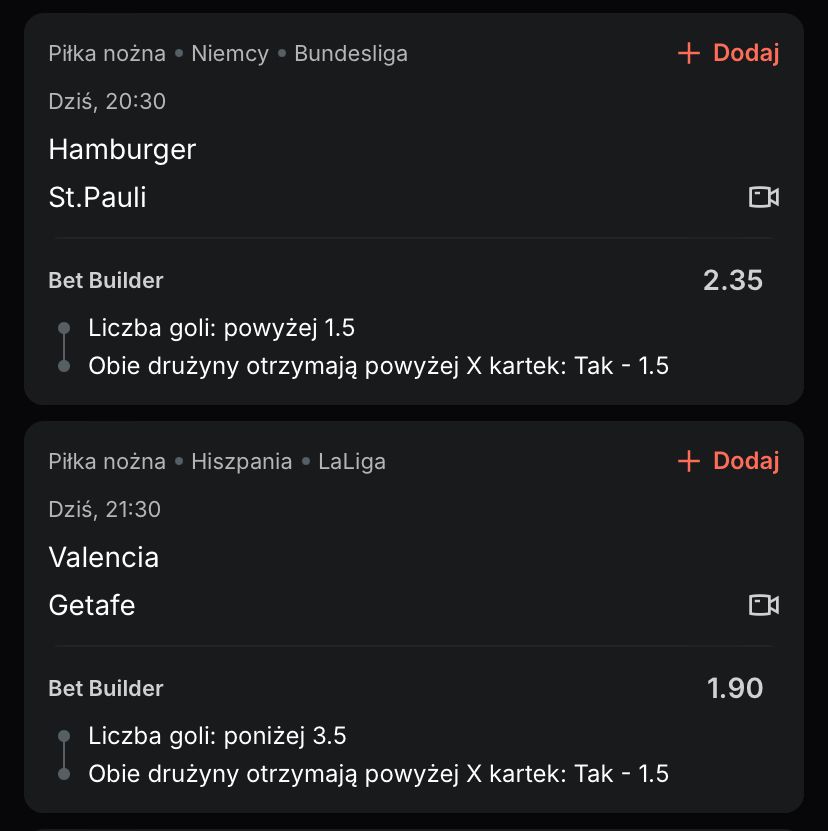The image size is (828, 831).
Task: Select the 1.90 Bet Builder odds
Action: [734, 689]
